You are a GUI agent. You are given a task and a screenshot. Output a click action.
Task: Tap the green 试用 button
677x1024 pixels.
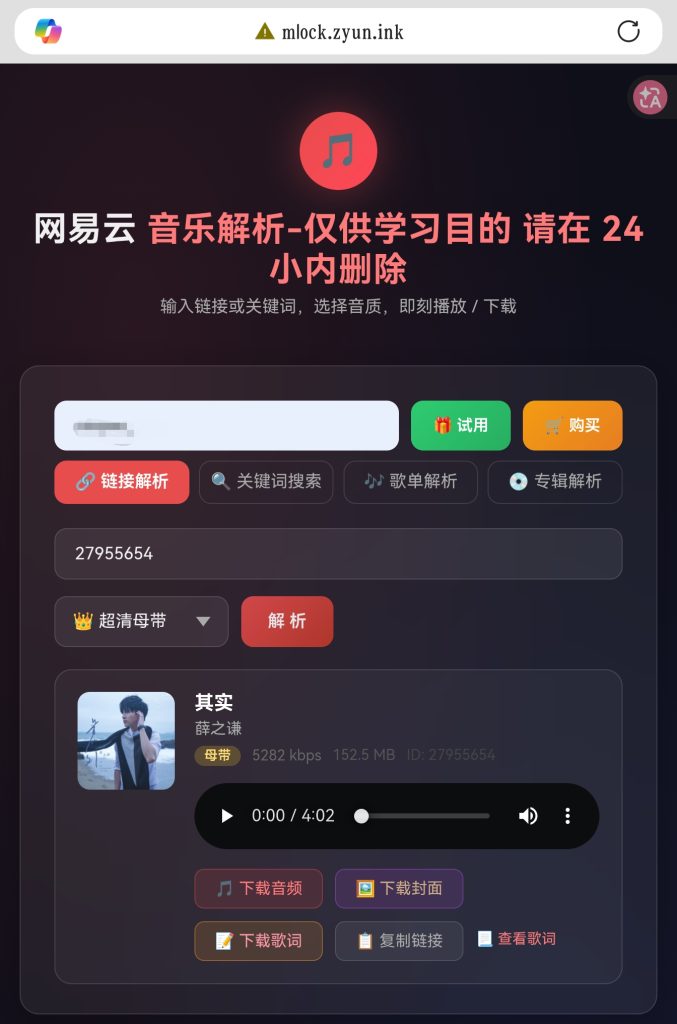point(460,426)
